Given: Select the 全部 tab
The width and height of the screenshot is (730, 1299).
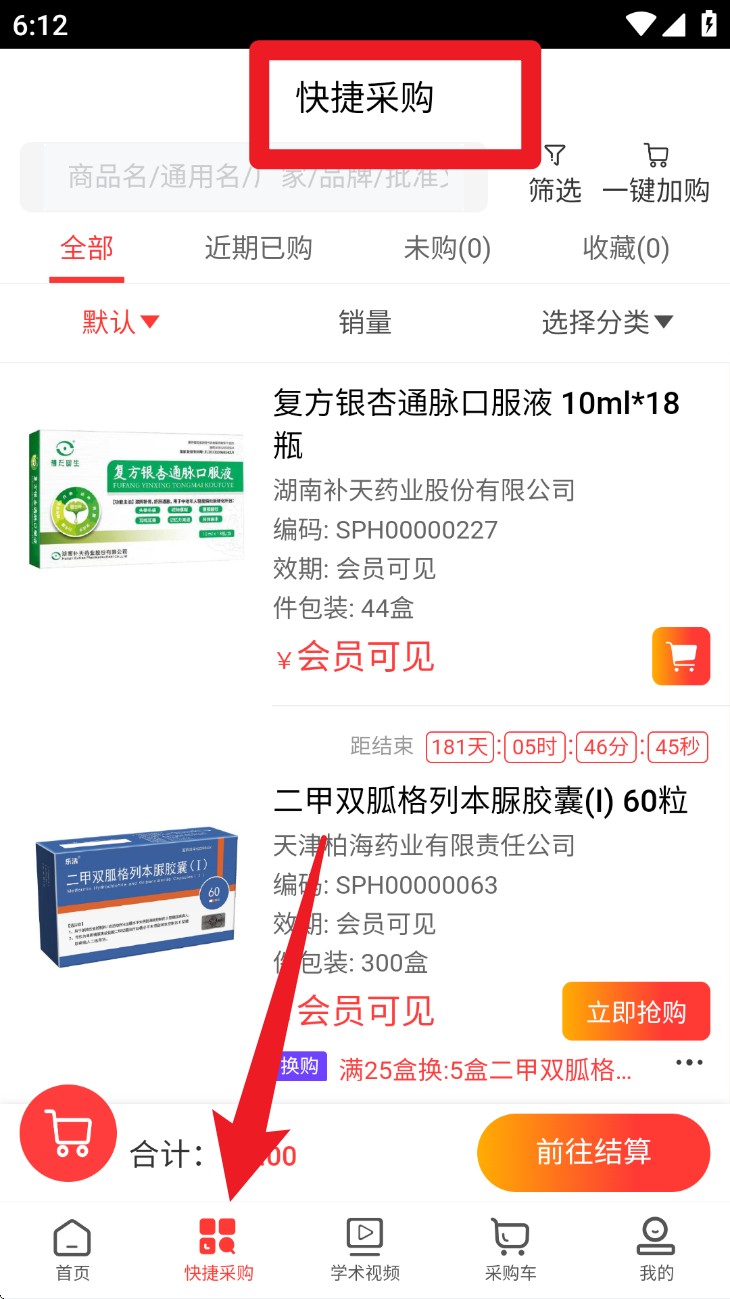Looking at the screenshot, I should (87, 248).
